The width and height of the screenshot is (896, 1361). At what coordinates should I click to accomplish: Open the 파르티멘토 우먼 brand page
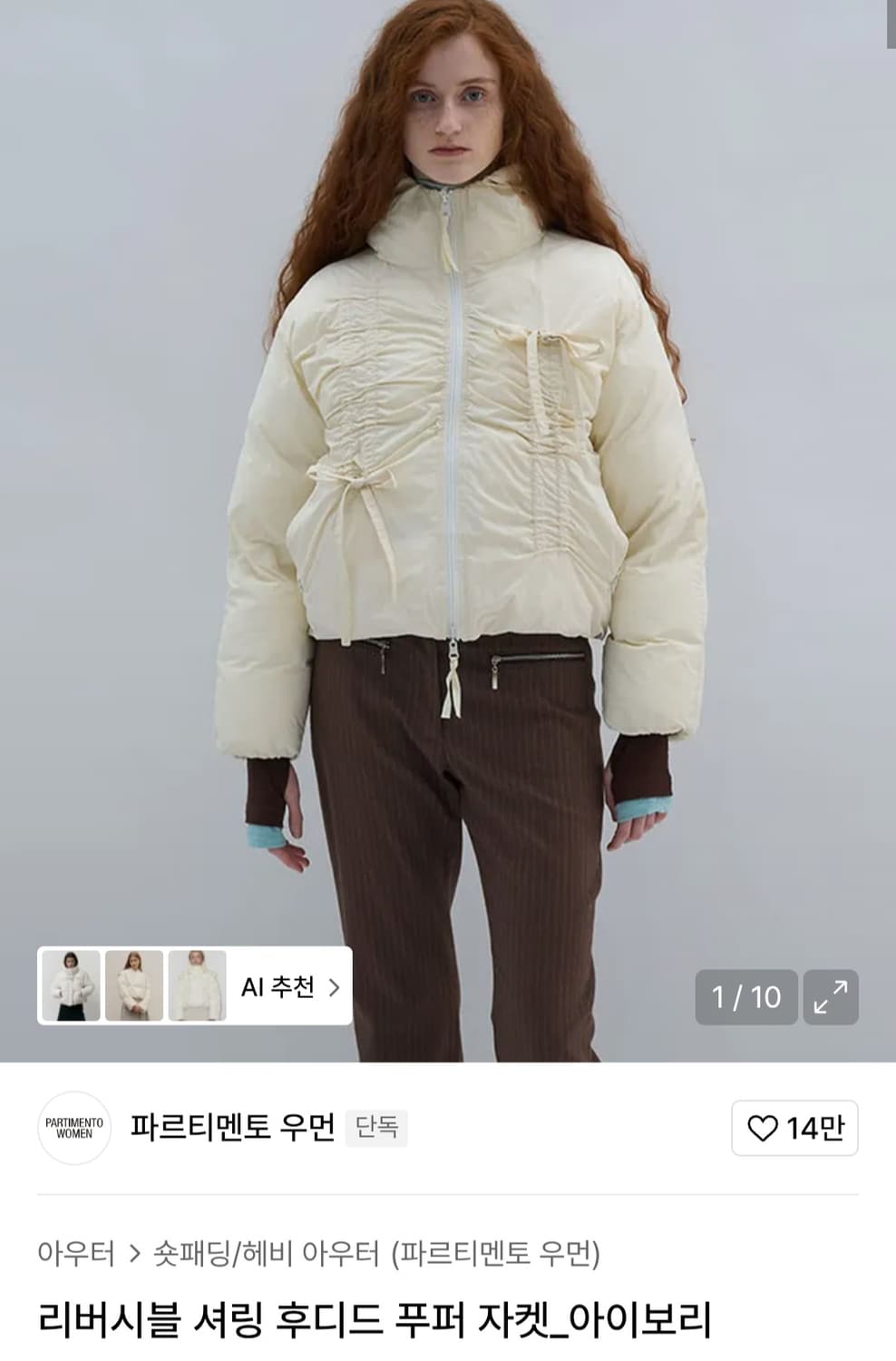click(234, 1128)
